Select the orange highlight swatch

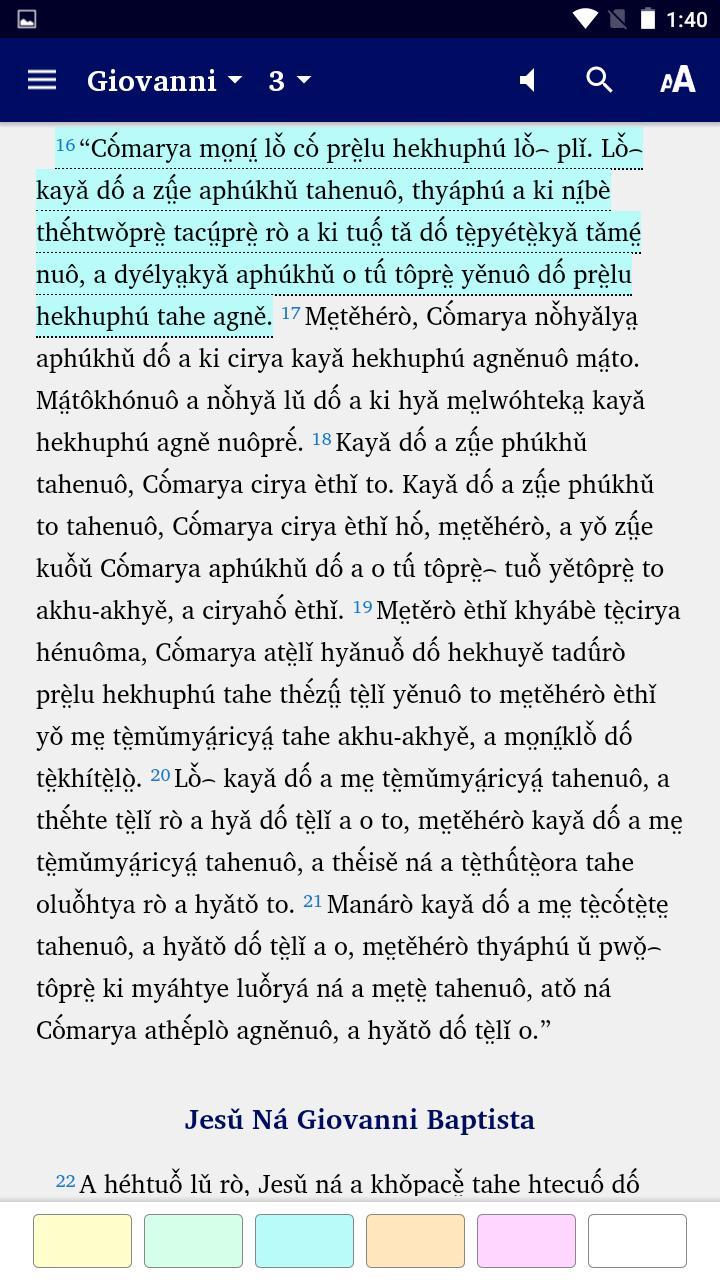(415, 1240)
